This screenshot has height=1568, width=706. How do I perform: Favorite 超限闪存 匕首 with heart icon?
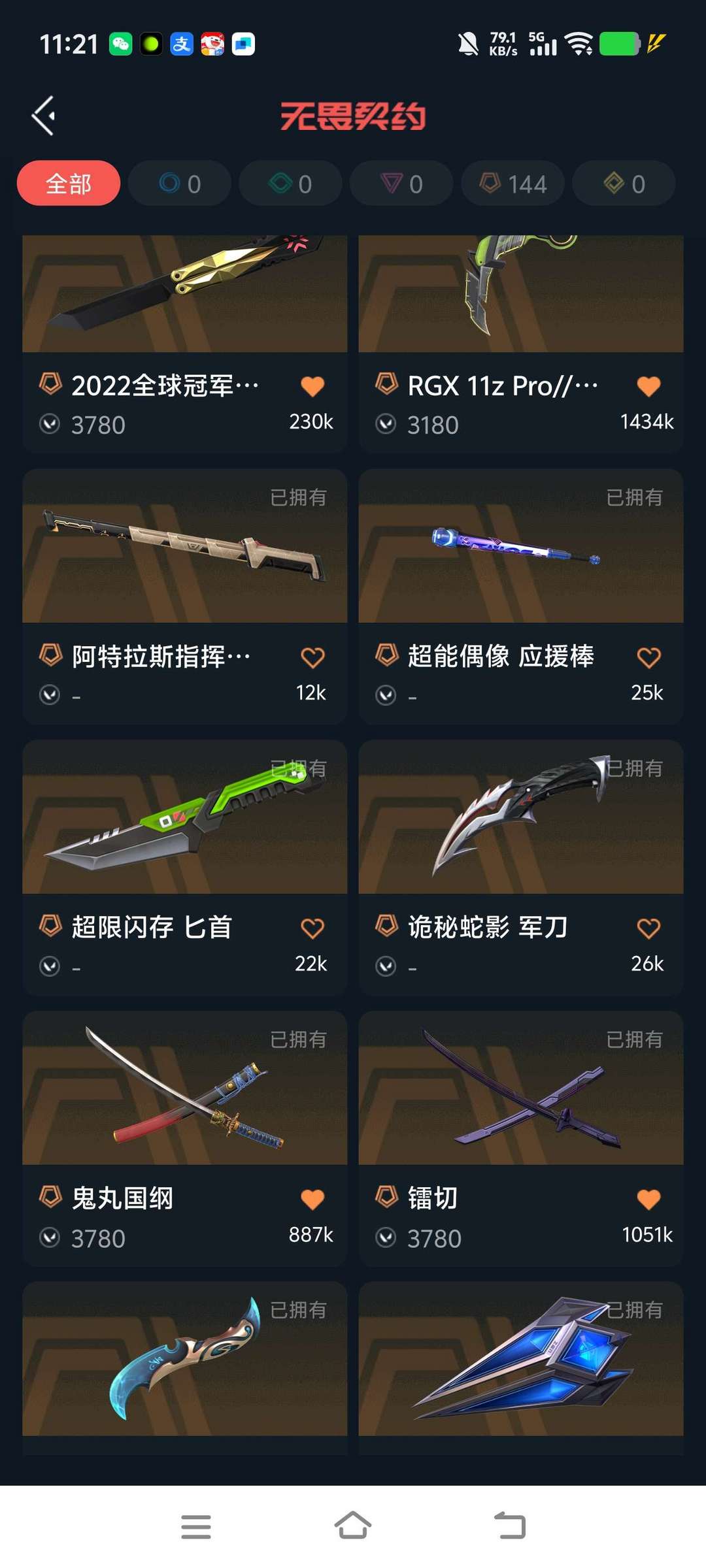[x=312, y=928]
